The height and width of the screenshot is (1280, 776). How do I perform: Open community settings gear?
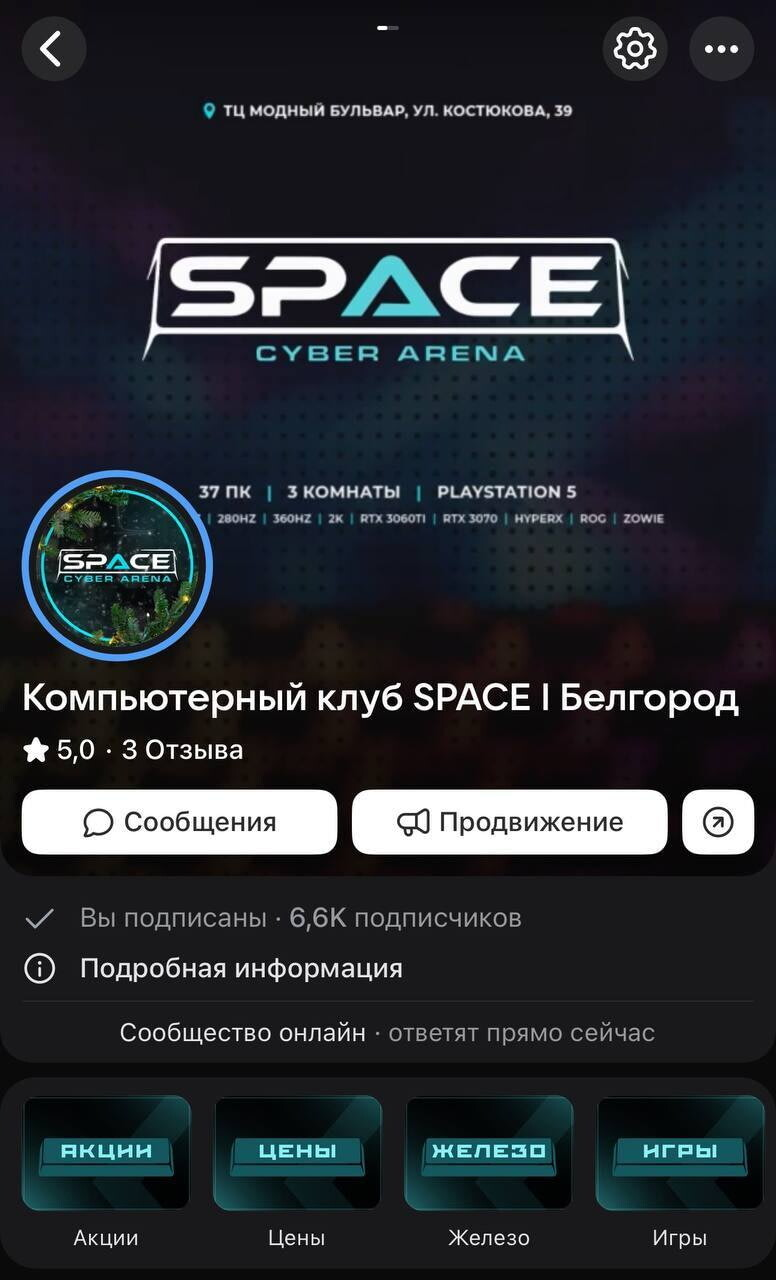pos(634,48)
